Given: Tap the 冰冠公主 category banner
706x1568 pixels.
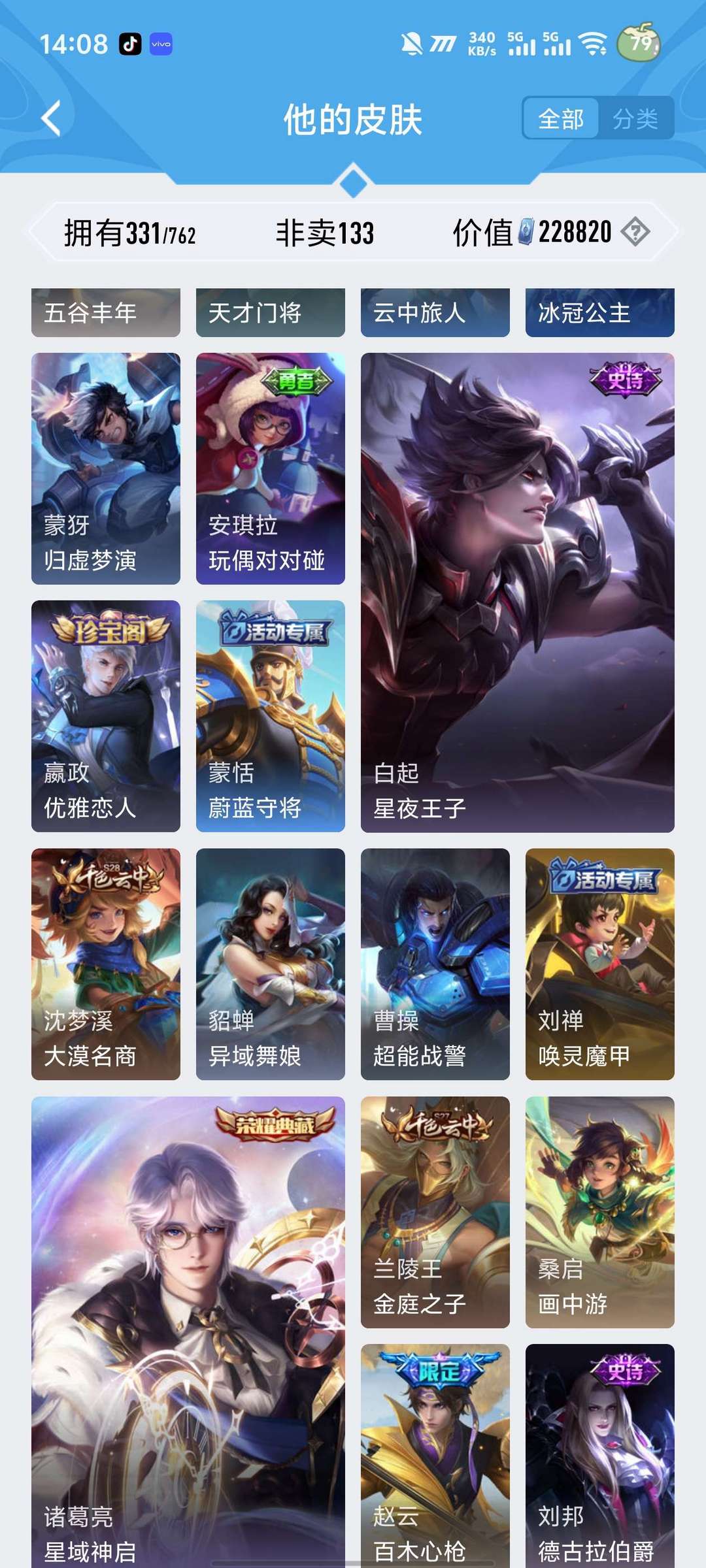Looking at the screenshot, I should click(599, 312).
